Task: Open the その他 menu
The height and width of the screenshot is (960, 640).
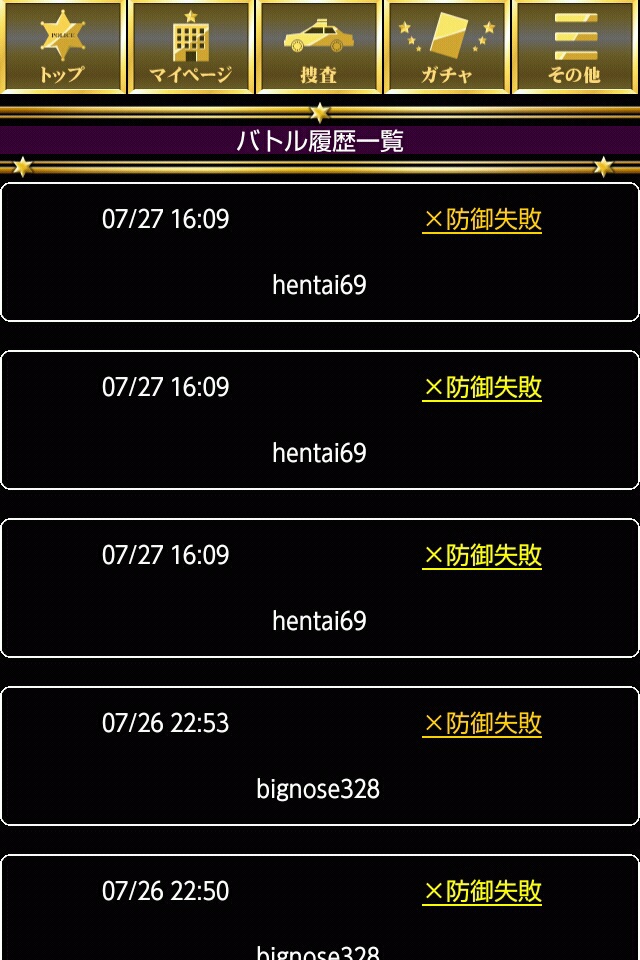Action: [x=575, y=47]
